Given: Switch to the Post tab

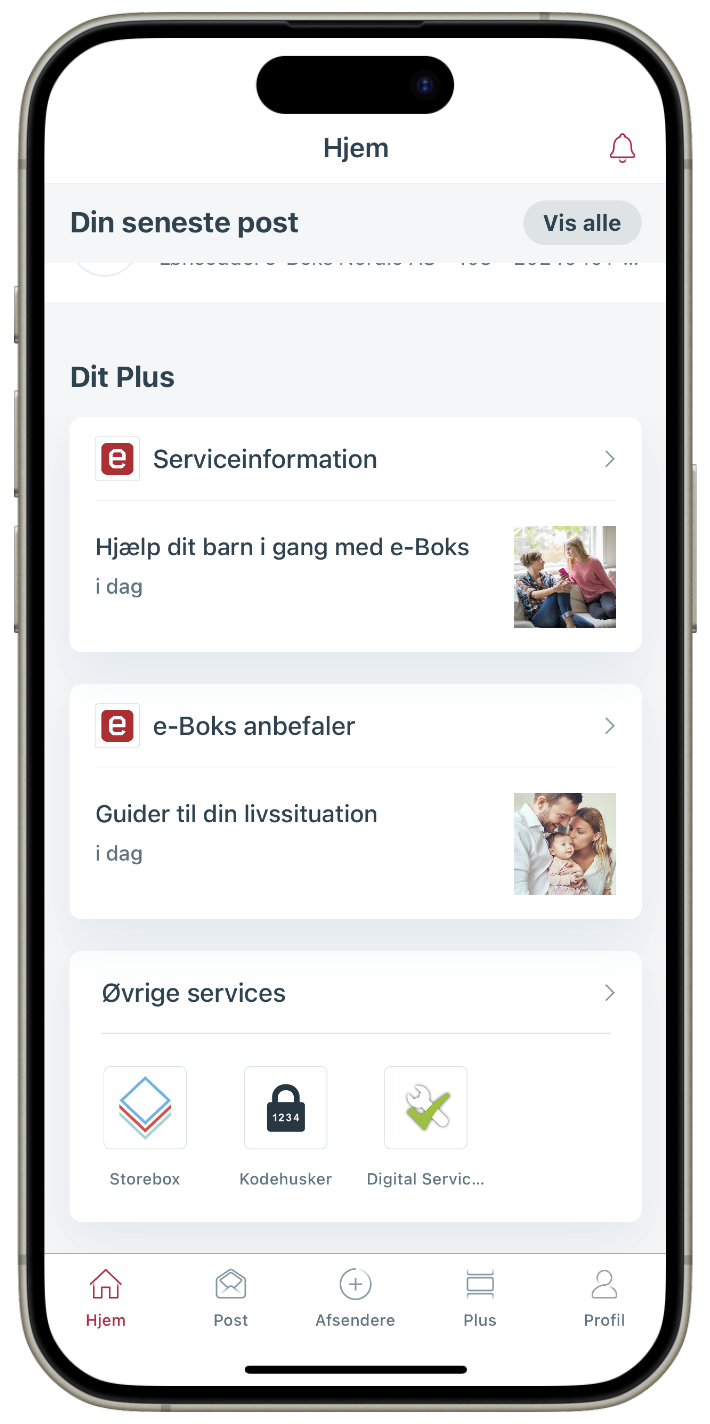Looking at the screenshot, I should pyautogui.click(x=231, y=1298).
